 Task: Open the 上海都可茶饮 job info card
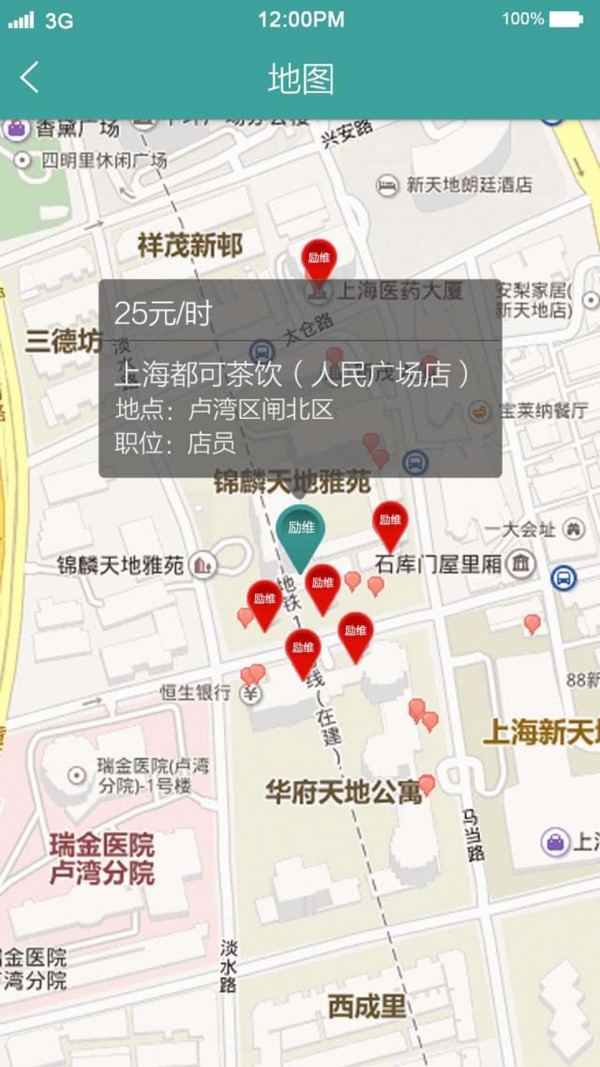point(300,378)
